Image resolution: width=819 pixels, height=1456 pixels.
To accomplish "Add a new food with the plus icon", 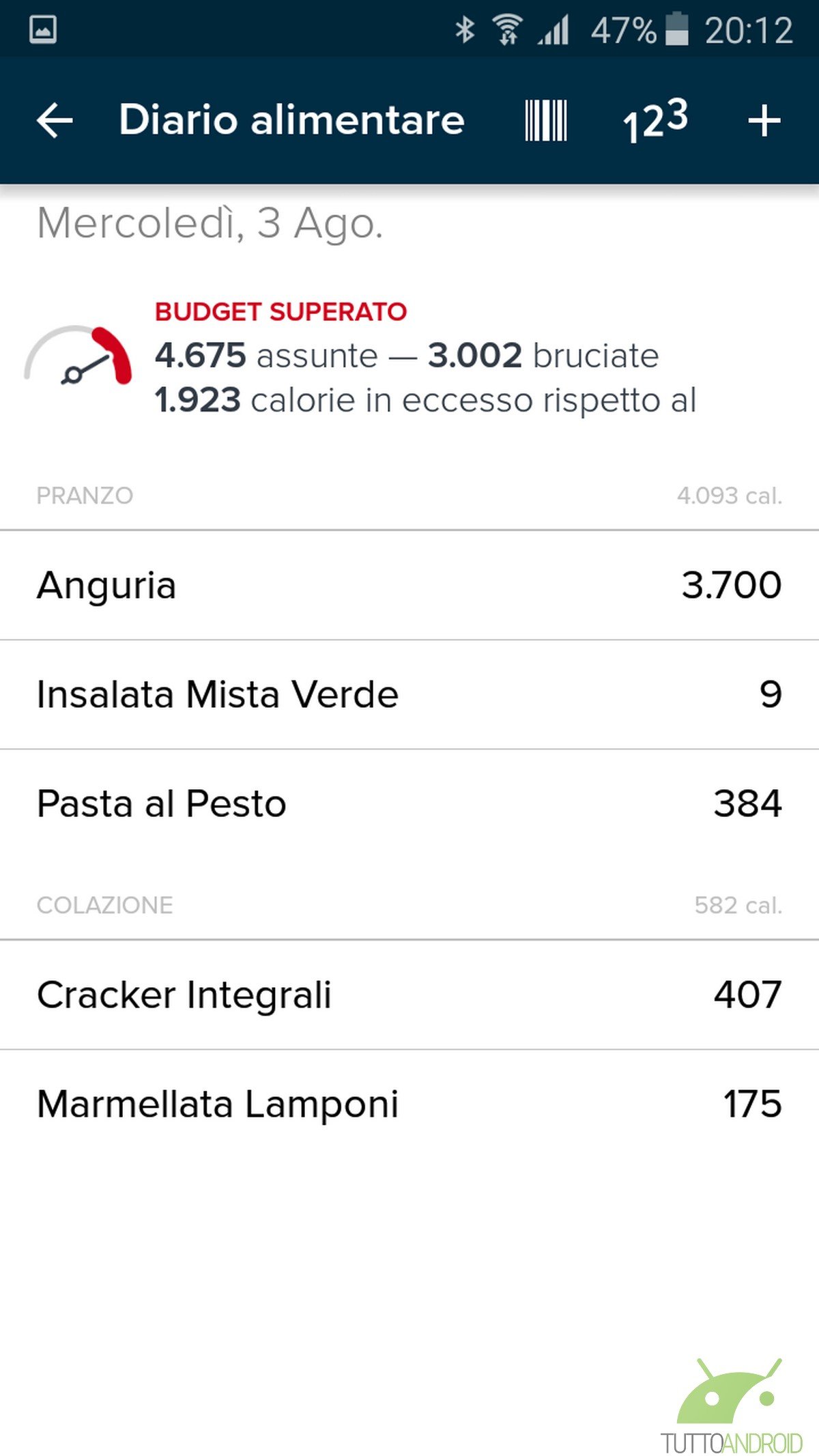I will click(x=764, y=121).
